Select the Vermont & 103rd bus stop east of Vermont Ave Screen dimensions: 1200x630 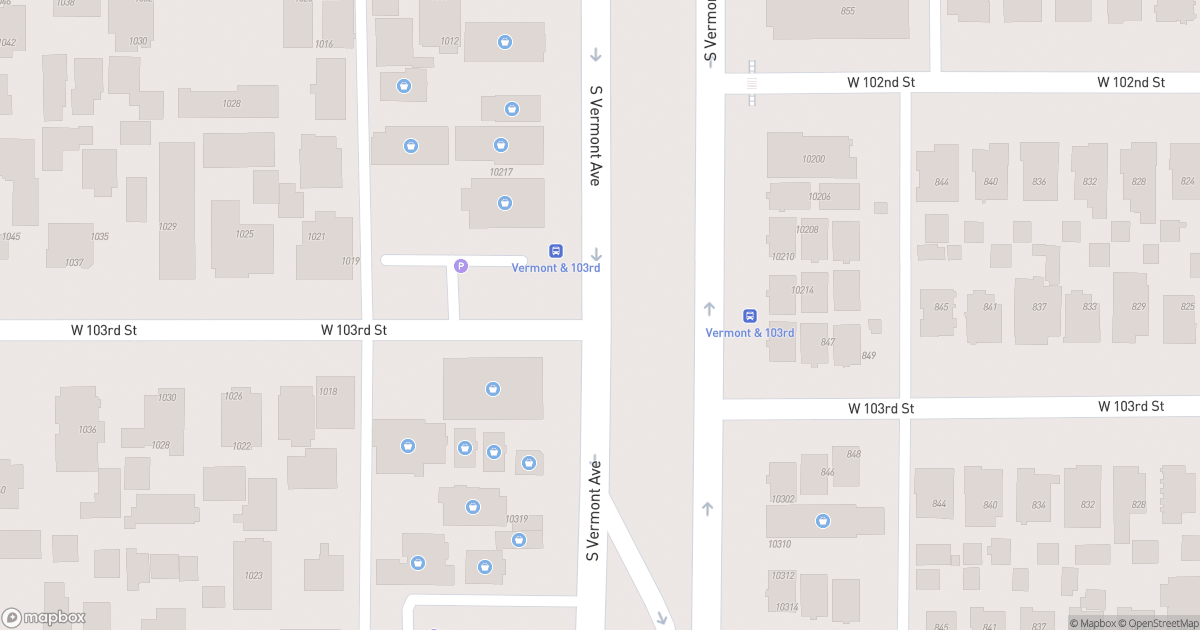click(750, 316)
